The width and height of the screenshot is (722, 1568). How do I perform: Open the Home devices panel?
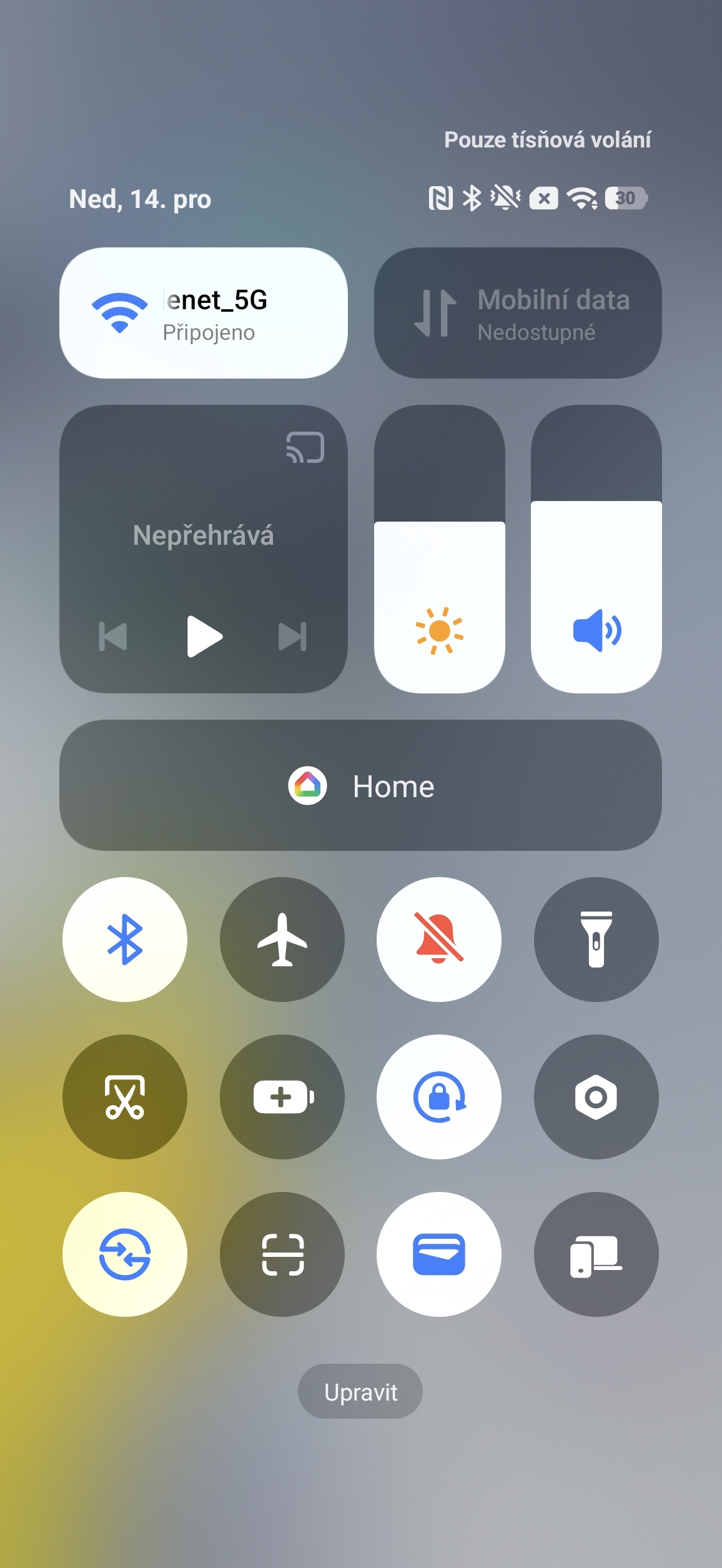pos(361,786)
